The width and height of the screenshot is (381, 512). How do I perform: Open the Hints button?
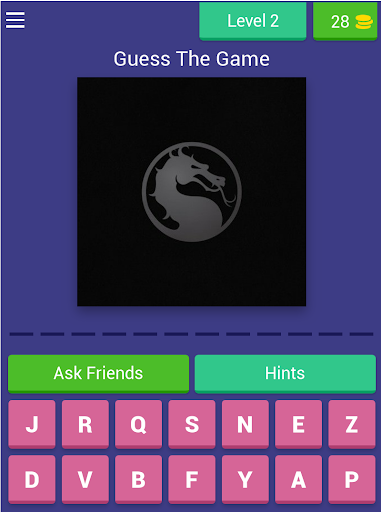[x=285, y=374]
